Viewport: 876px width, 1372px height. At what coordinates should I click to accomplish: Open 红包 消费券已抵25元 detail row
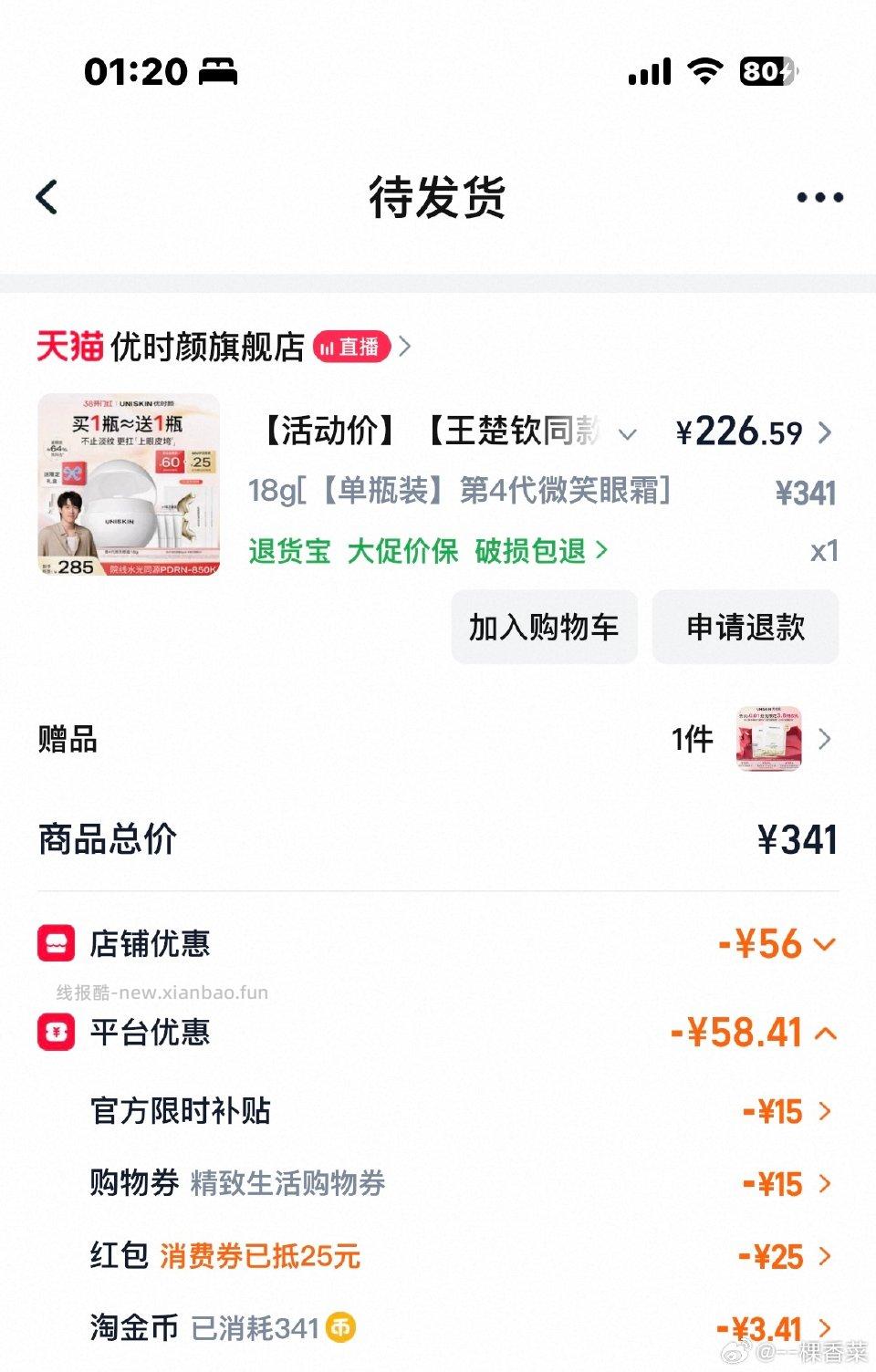pos(438,1256)
